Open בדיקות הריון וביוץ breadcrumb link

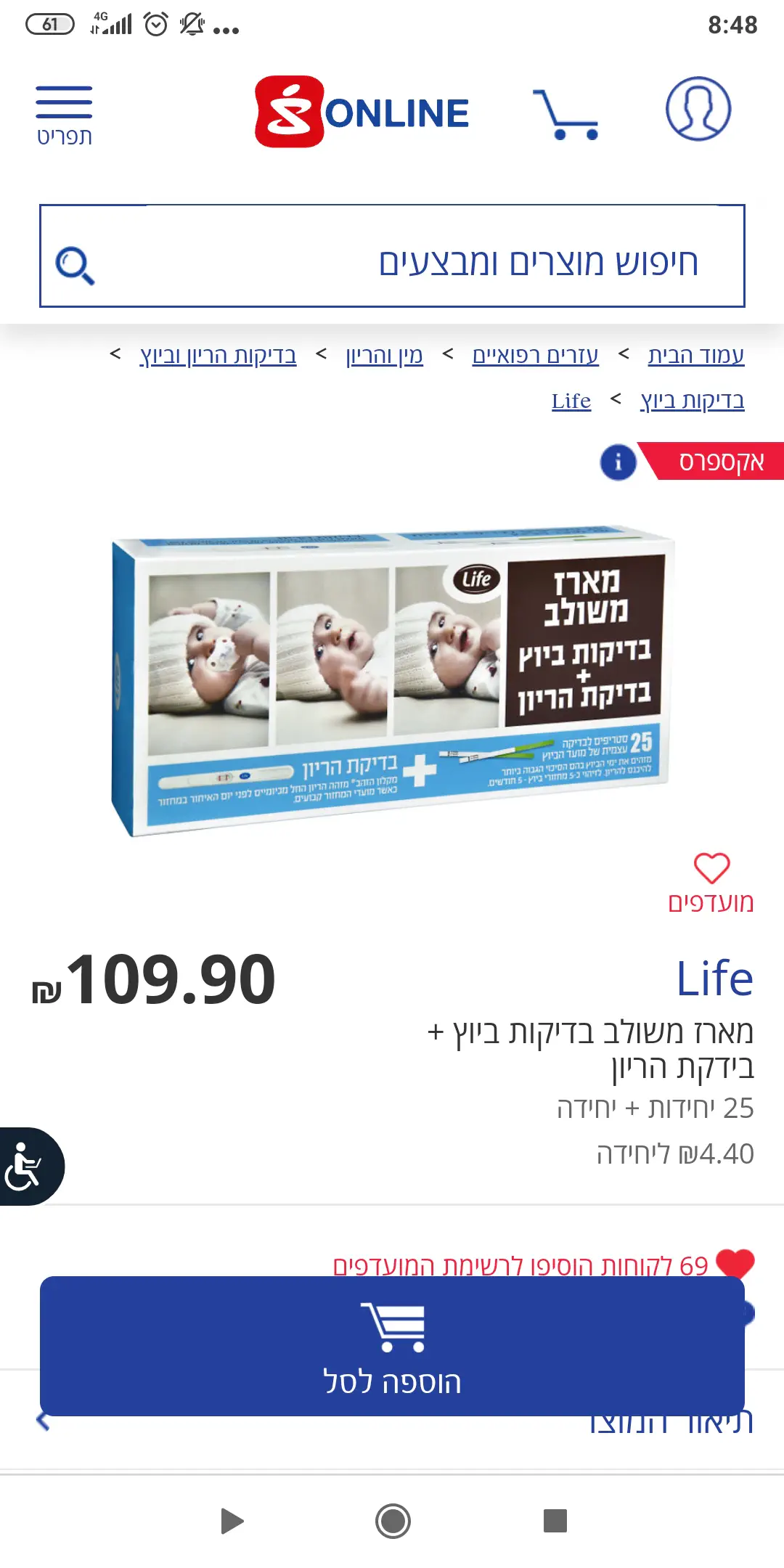click(218, 355)
